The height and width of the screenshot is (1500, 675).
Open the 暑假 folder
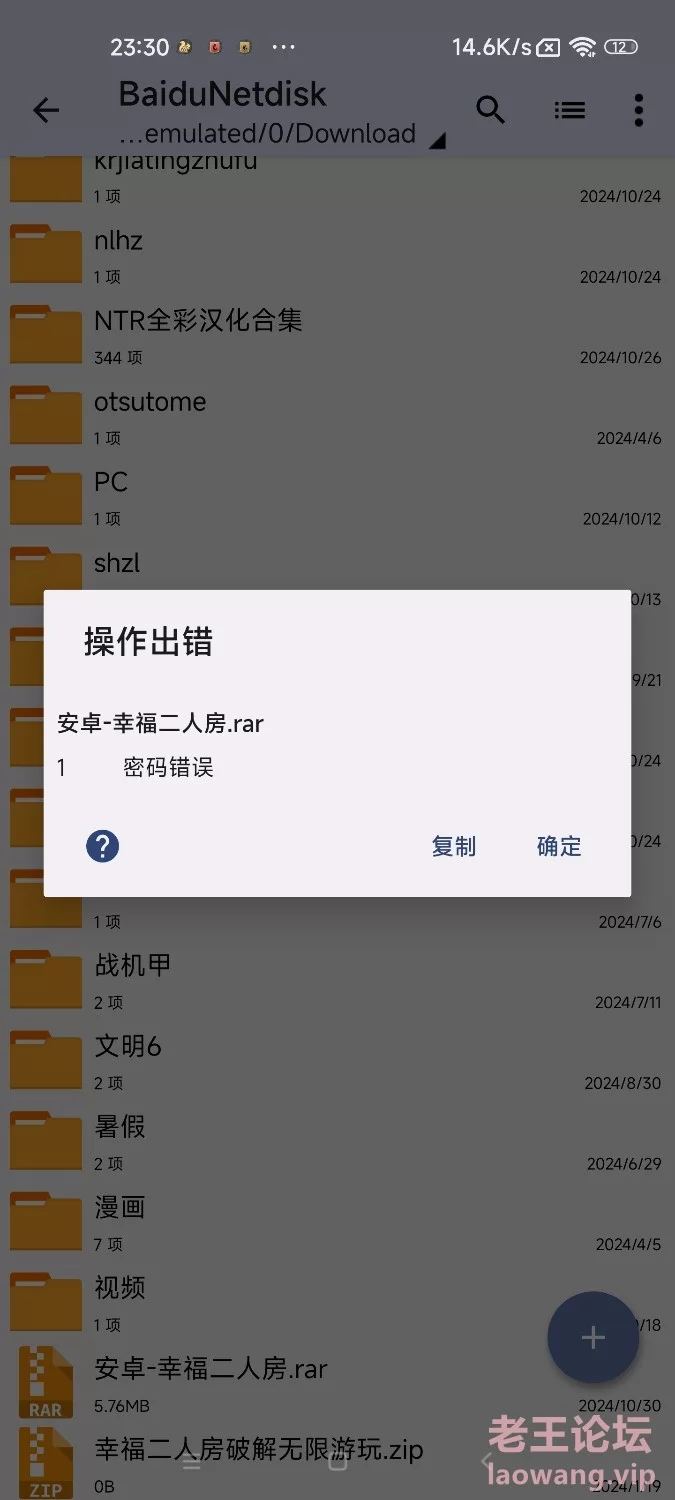pos(337,1141)
